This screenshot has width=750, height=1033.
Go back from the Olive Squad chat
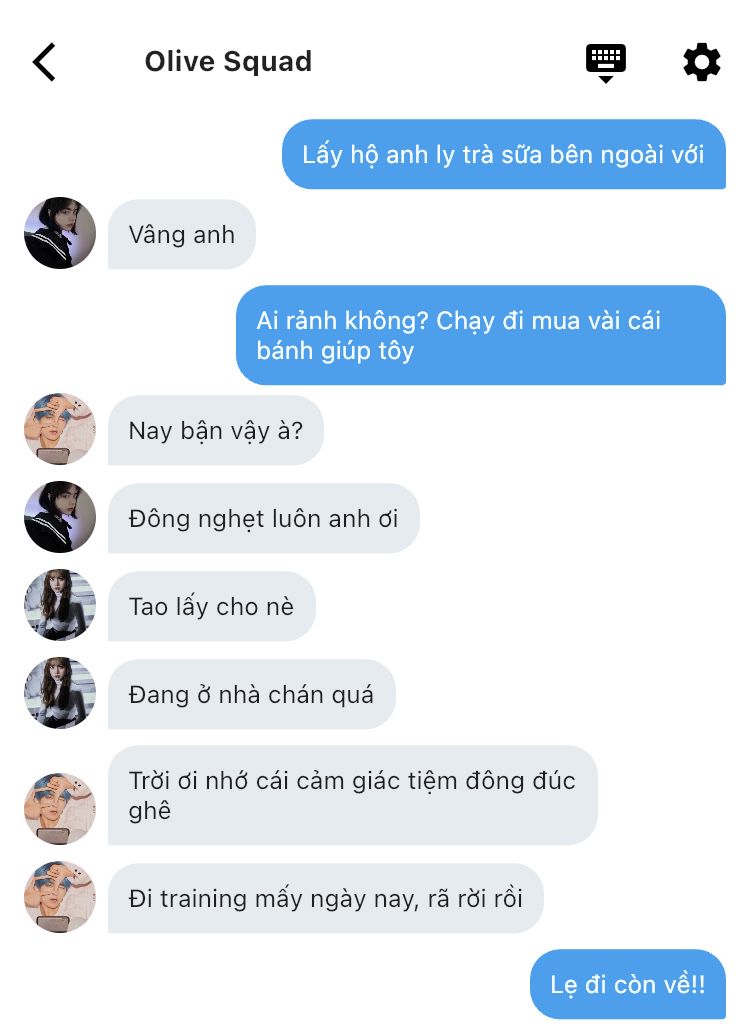click(x=44, y=63)
